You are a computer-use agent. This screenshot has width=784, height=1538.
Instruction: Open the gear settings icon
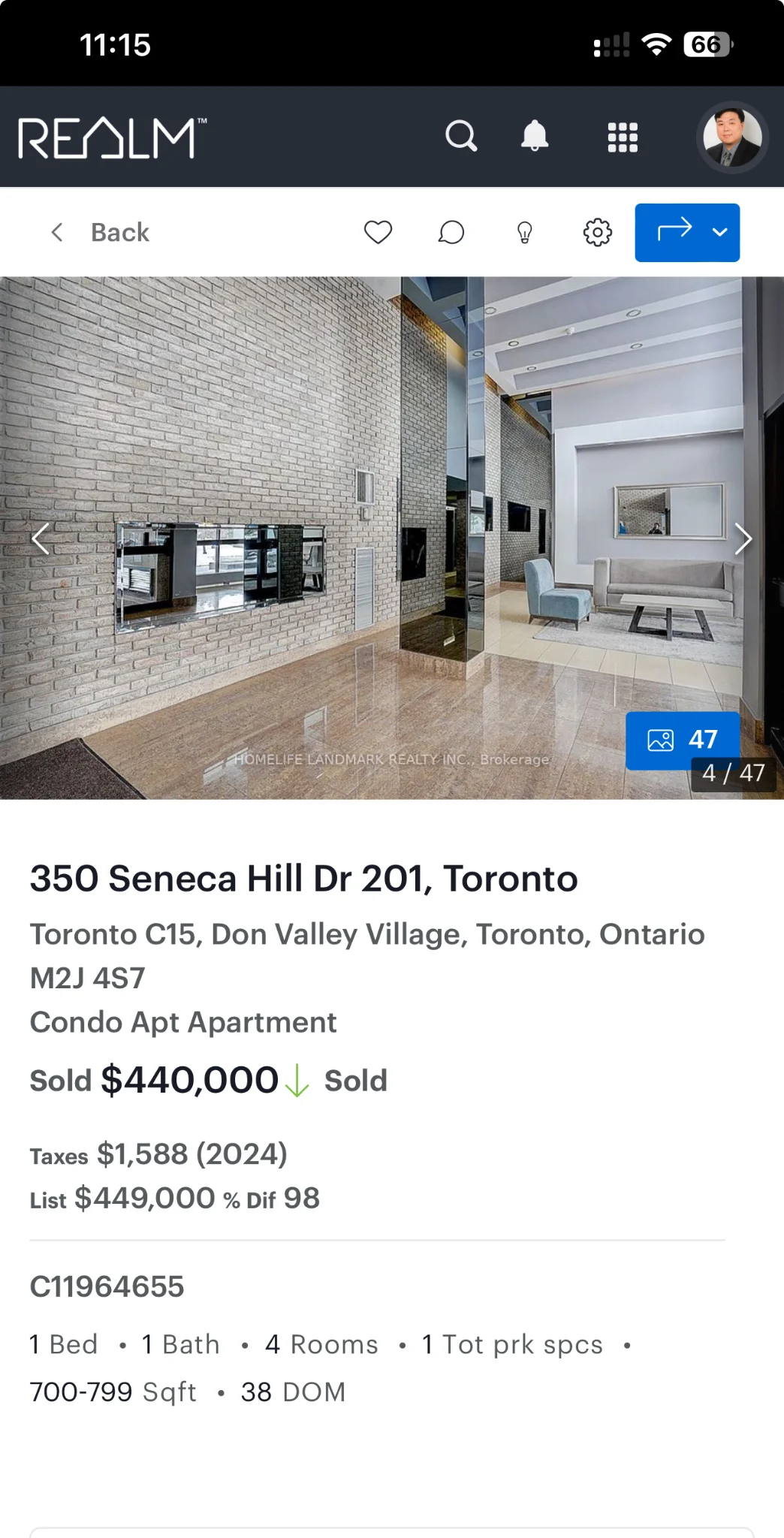[x=598, y=233]
